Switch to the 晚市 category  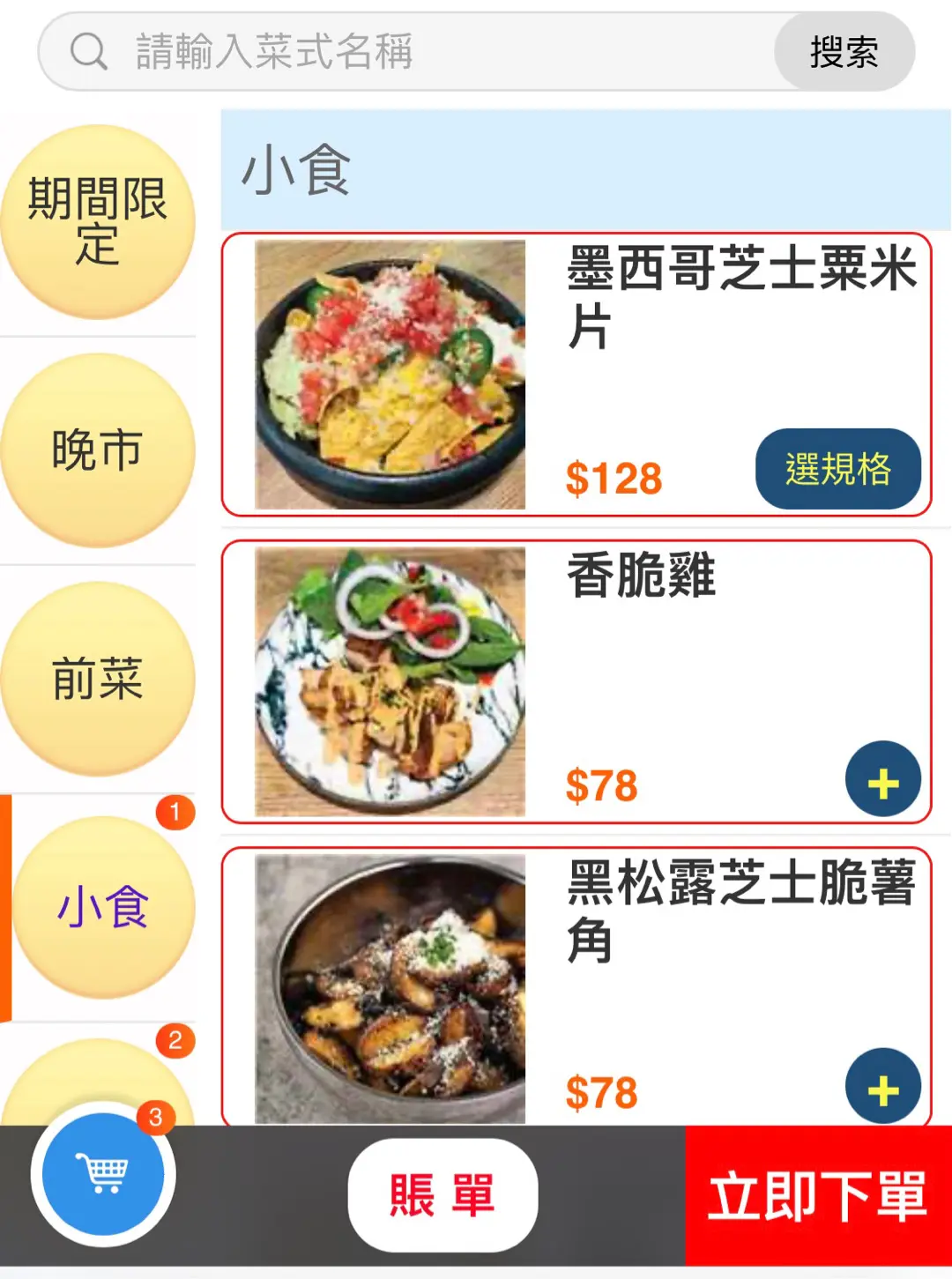pos(97,450)
